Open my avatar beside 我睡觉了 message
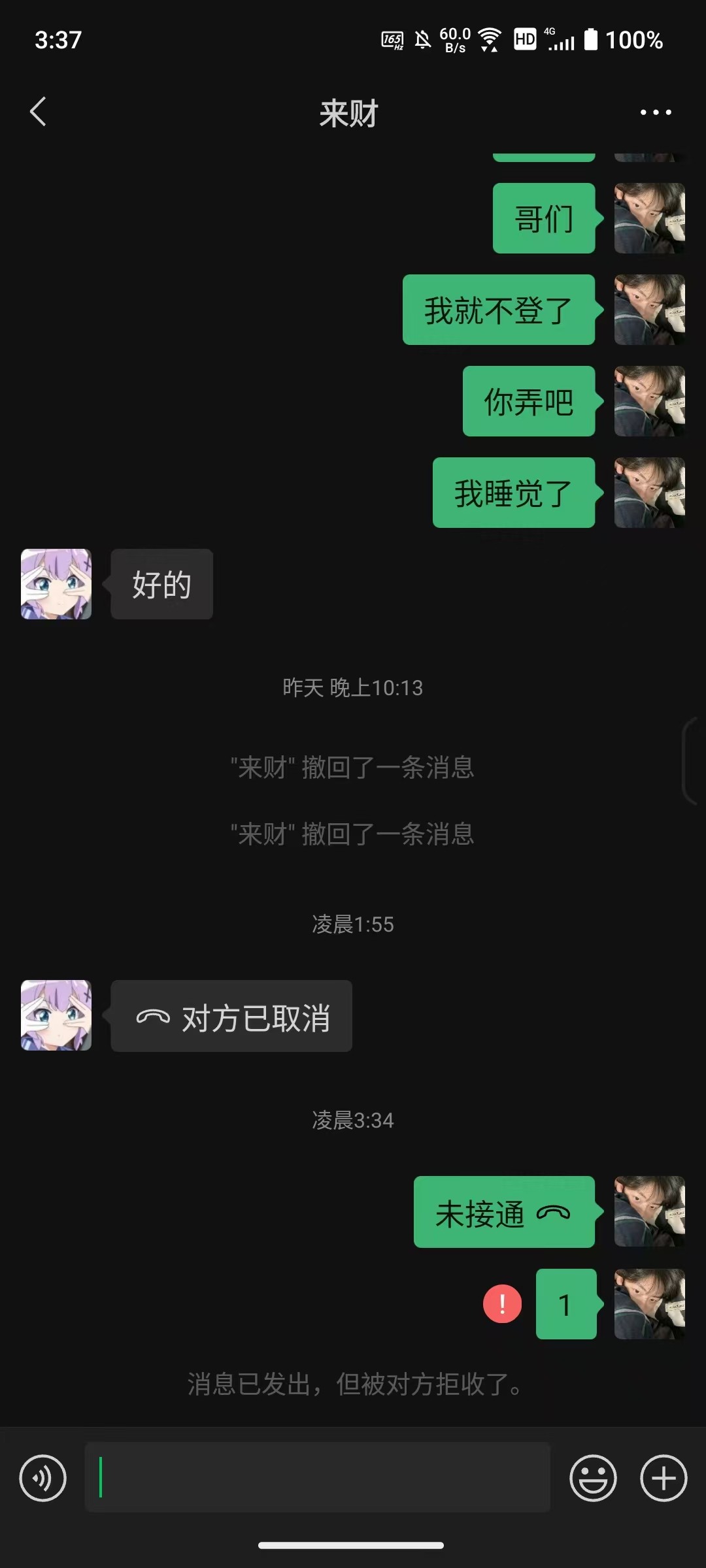Viewport: 706px width, 1568px height. [x=650, y=493]
